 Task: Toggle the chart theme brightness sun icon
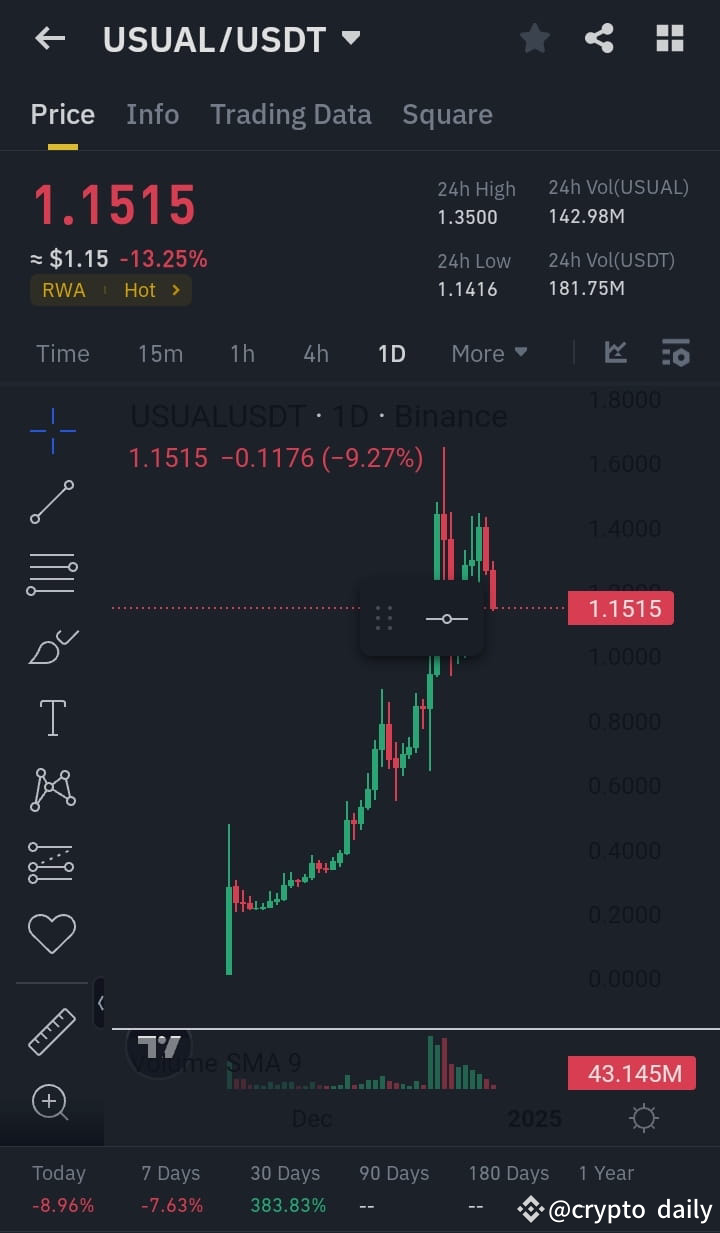644,1118
